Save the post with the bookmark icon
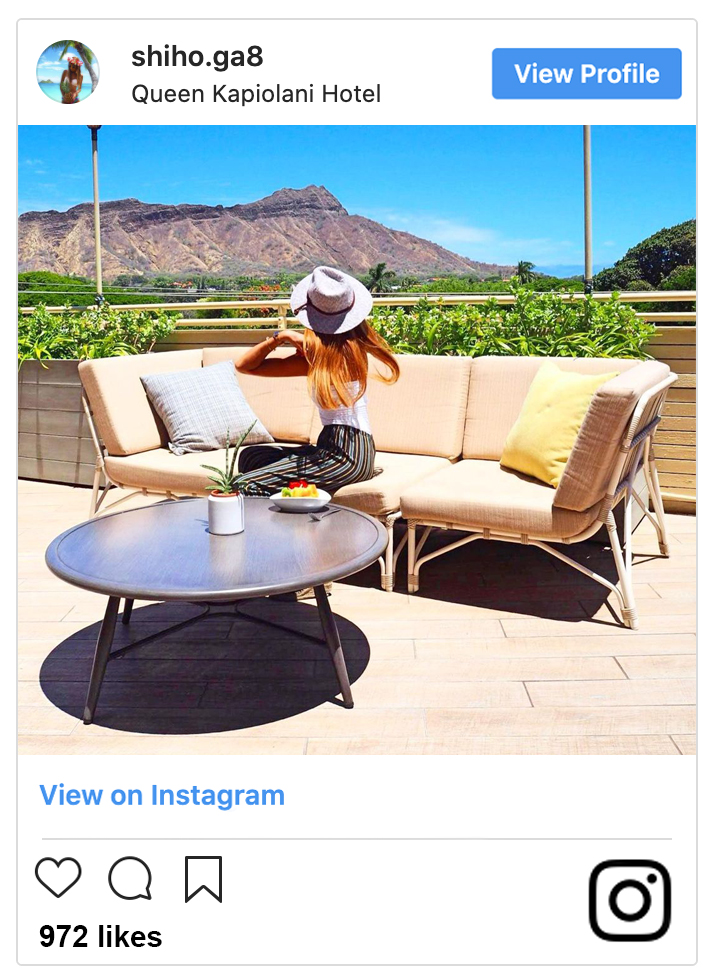Image resolution: width=714 pixels, height=979 pixels. pos(203,879)
